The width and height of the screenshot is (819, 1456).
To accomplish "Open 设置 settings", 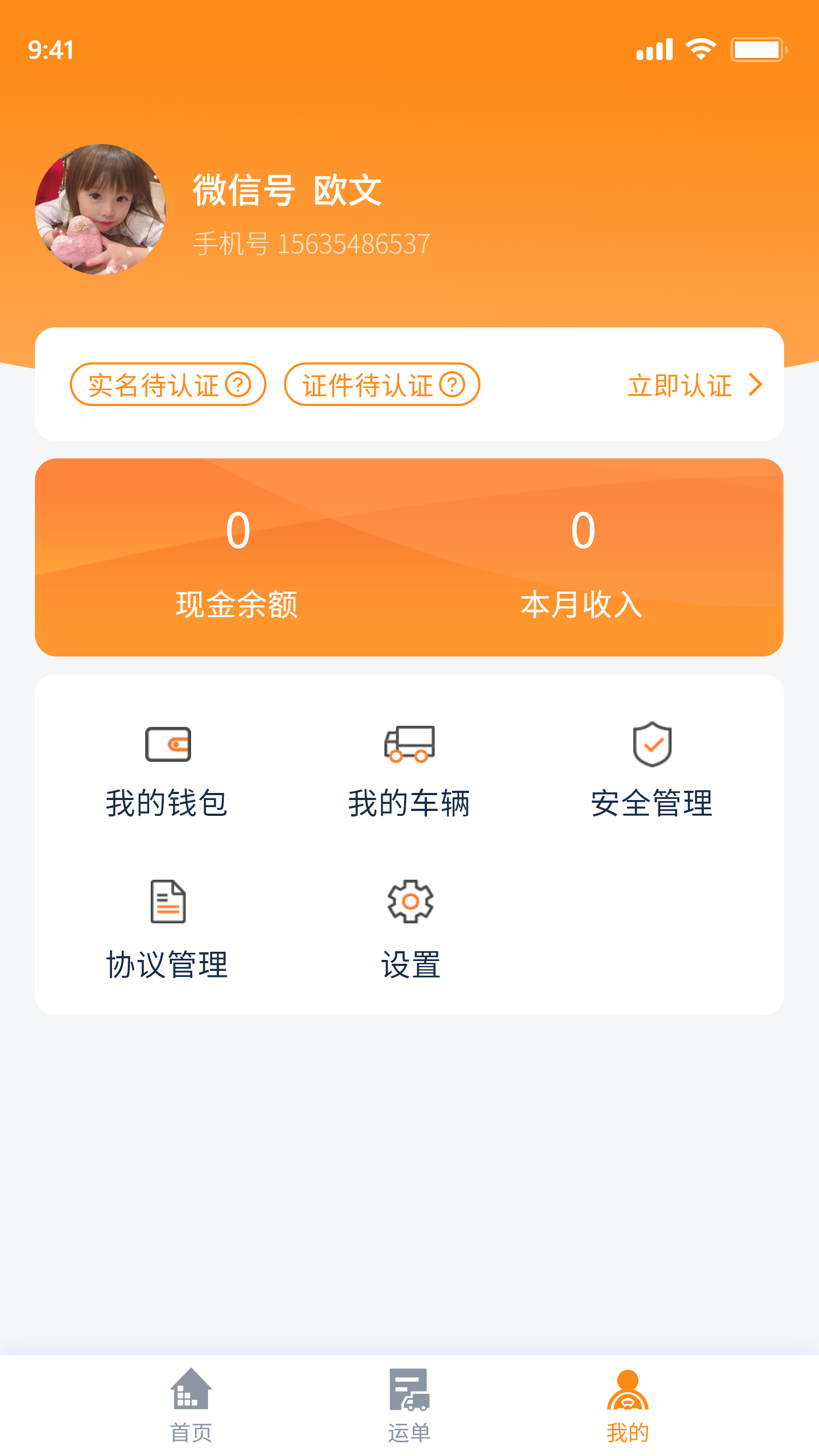I will tap(411, 929).
